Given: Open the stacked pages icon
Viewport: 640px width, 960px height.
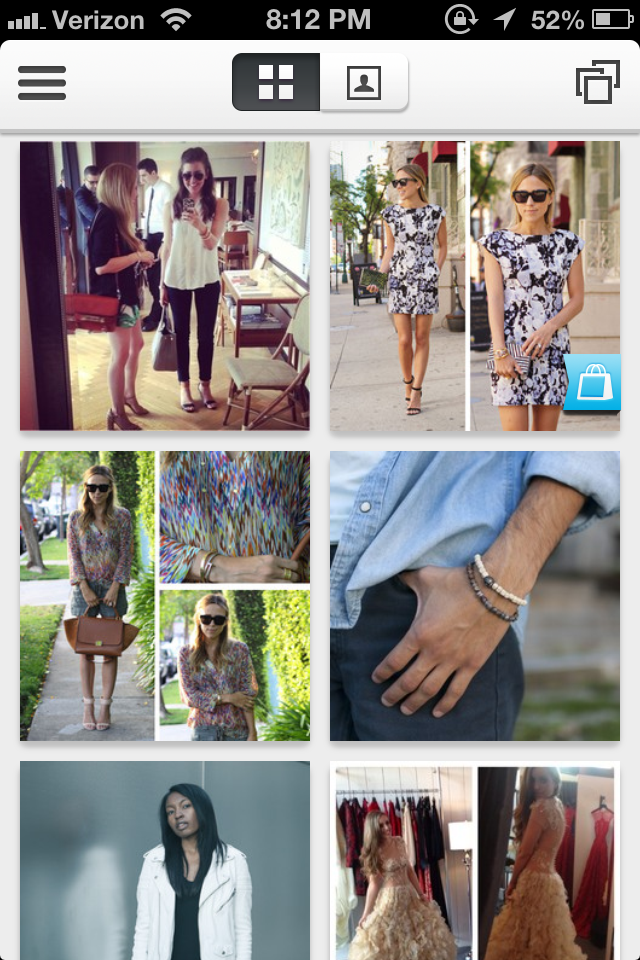Looking at the screenshot, I should [598, 83].
